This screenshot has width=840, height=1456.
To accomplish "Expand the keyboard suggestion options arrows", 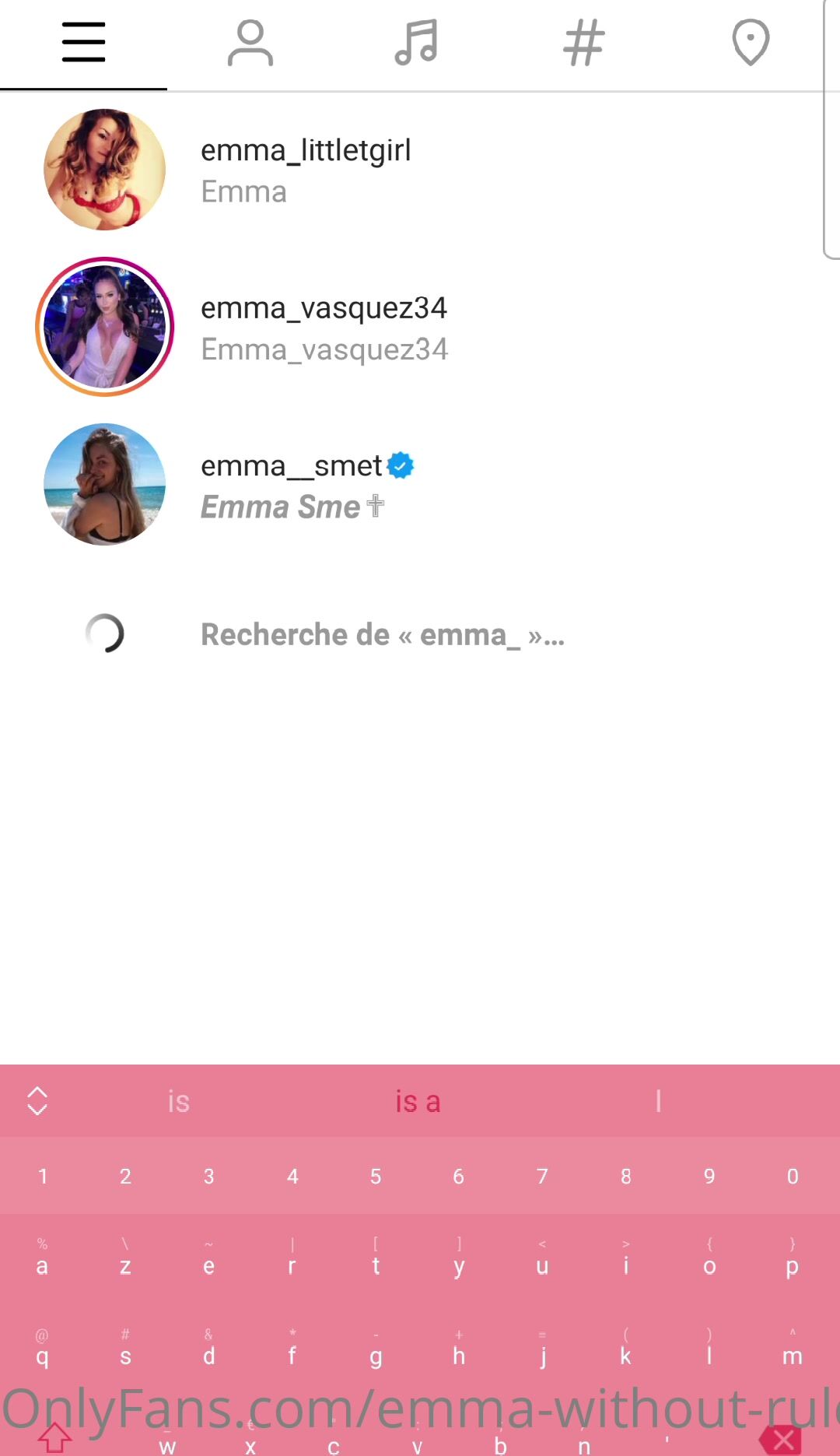I will [x=37, y=1100].
